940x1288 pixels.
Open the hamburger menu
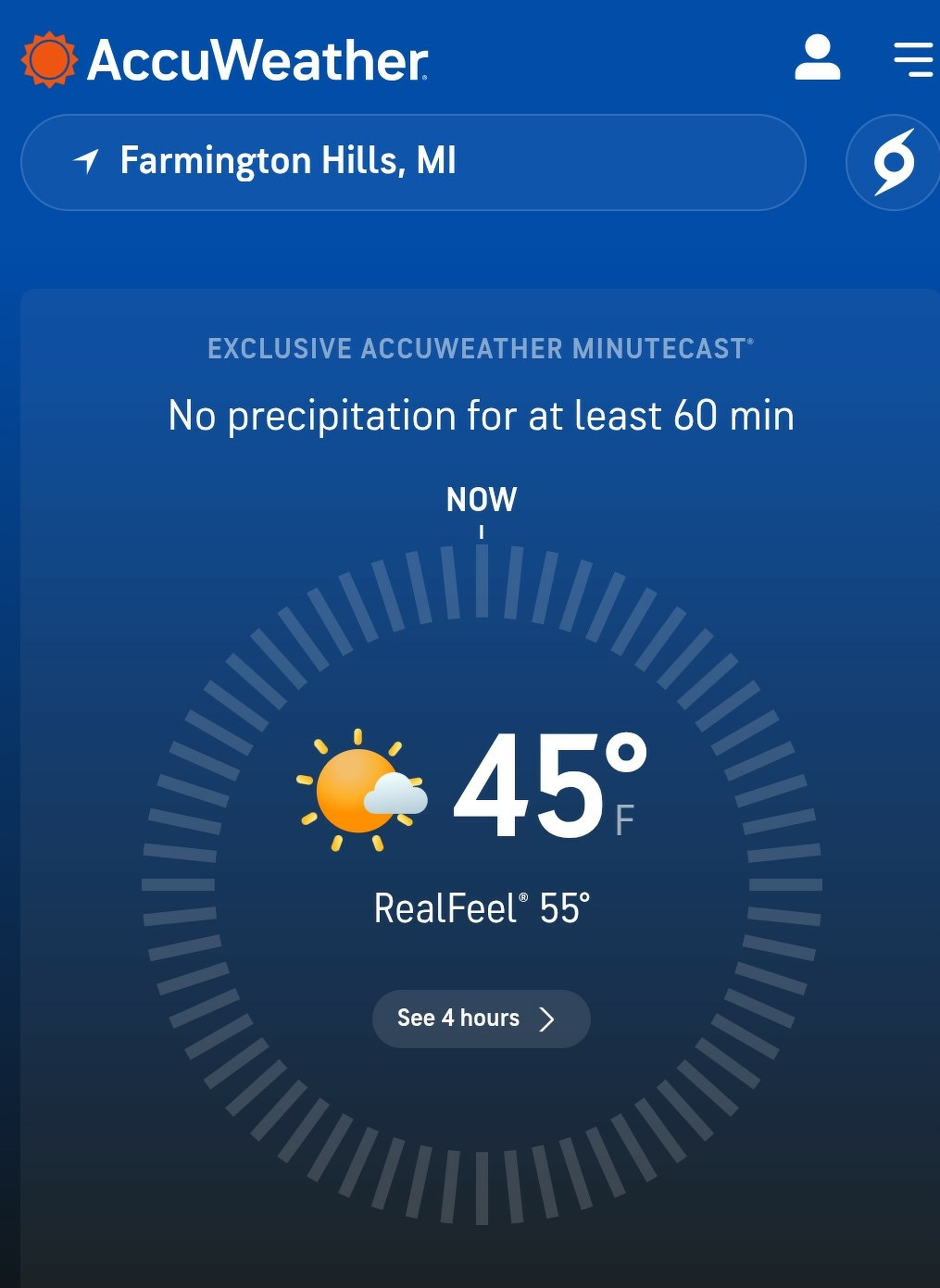(913, 59)
